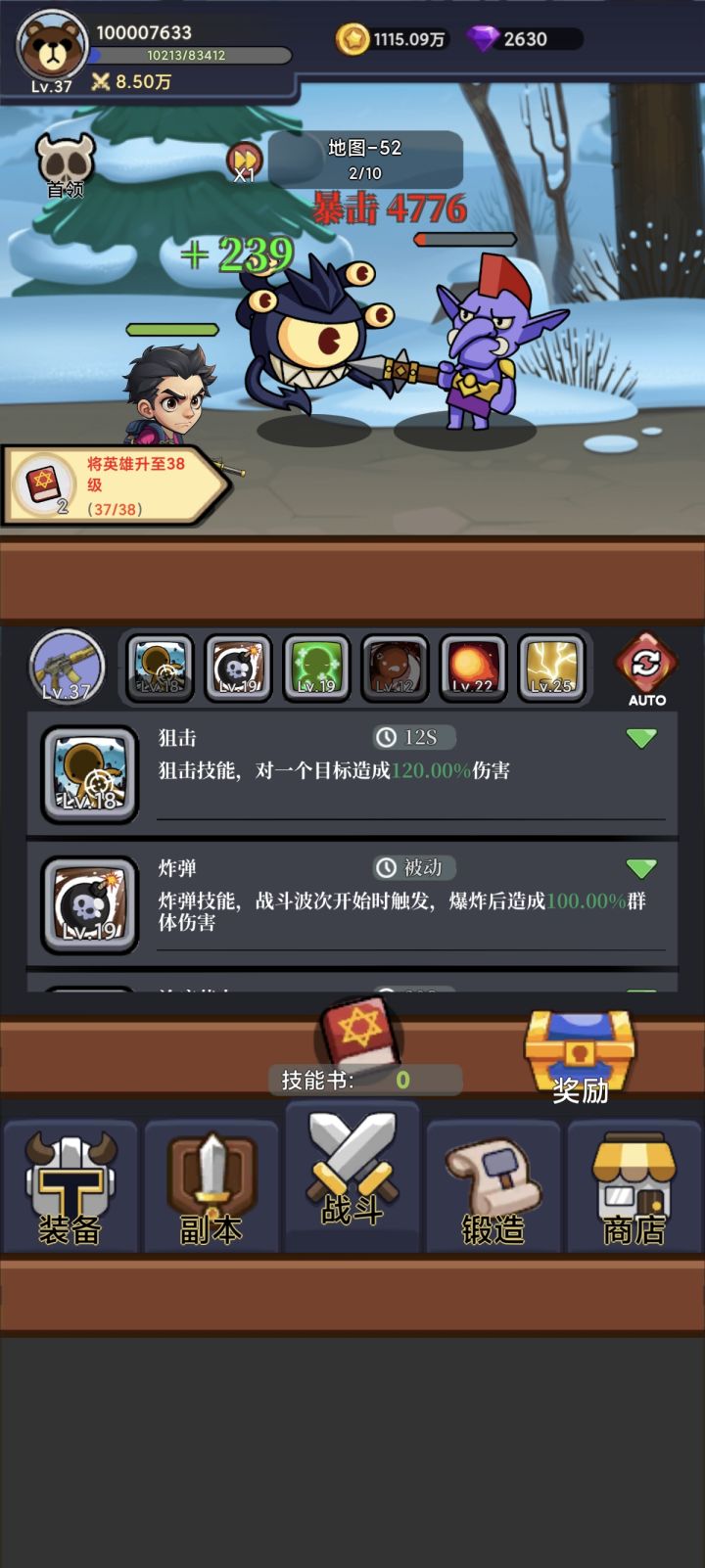
Task: Switch to the 装备 equipment tab
Action: coord(70,1184)
